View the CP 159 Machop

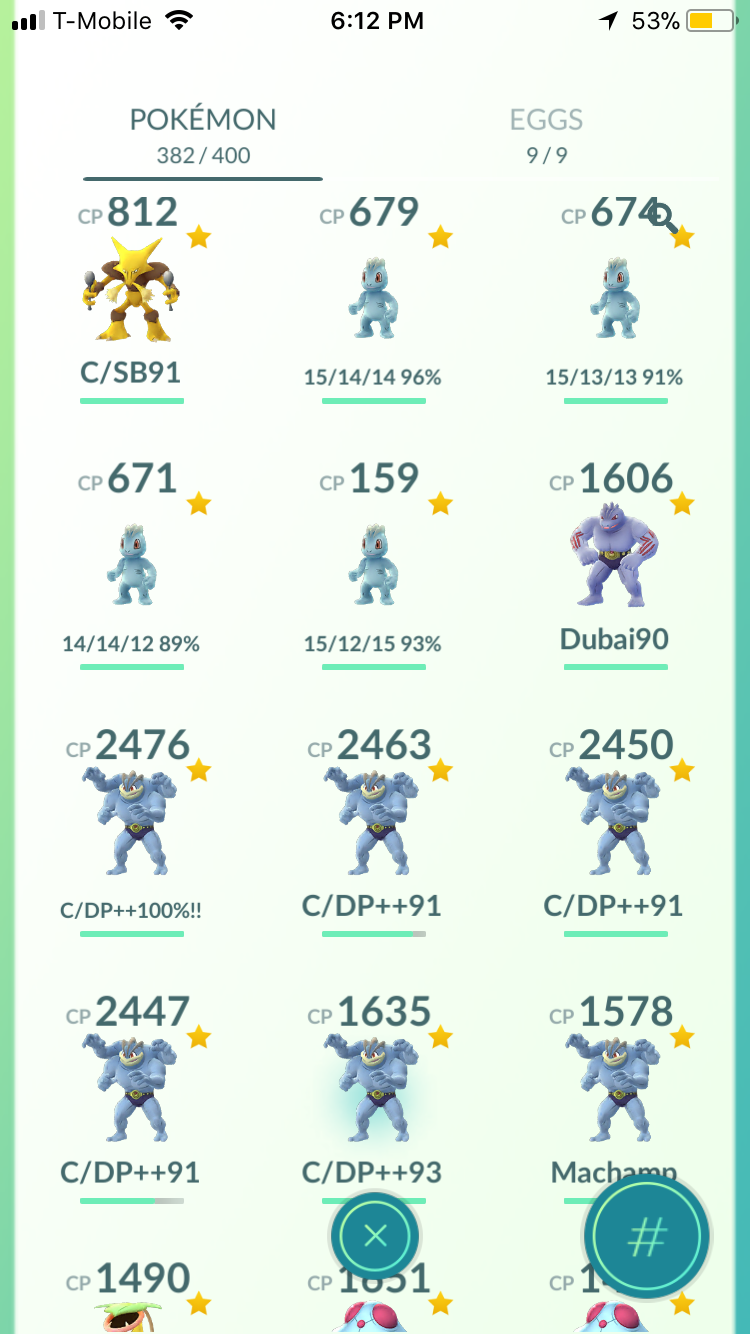pos(374,565)
